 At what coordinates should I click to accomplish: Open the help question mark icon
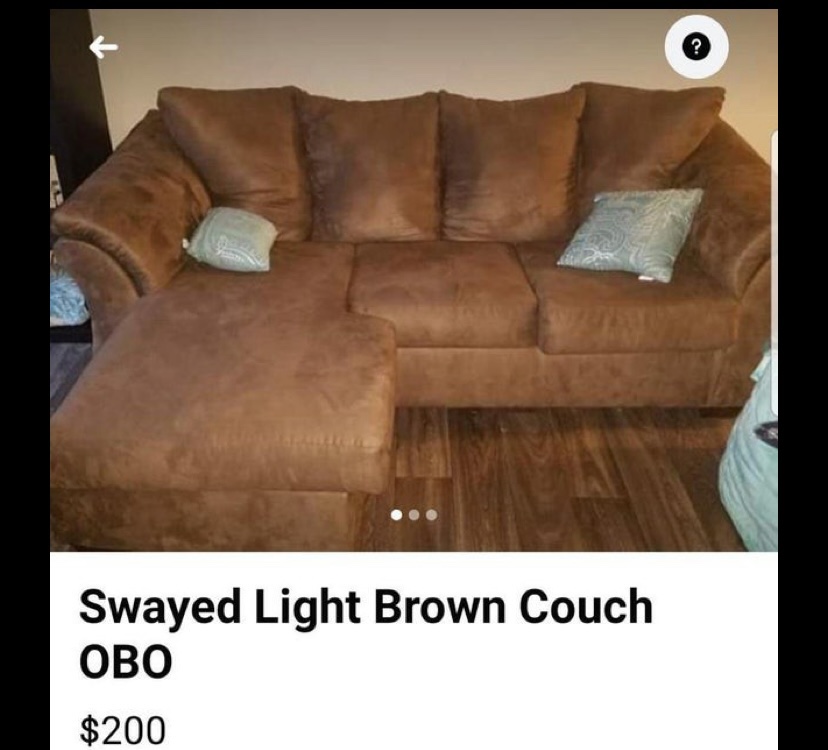tap(697, 46)
